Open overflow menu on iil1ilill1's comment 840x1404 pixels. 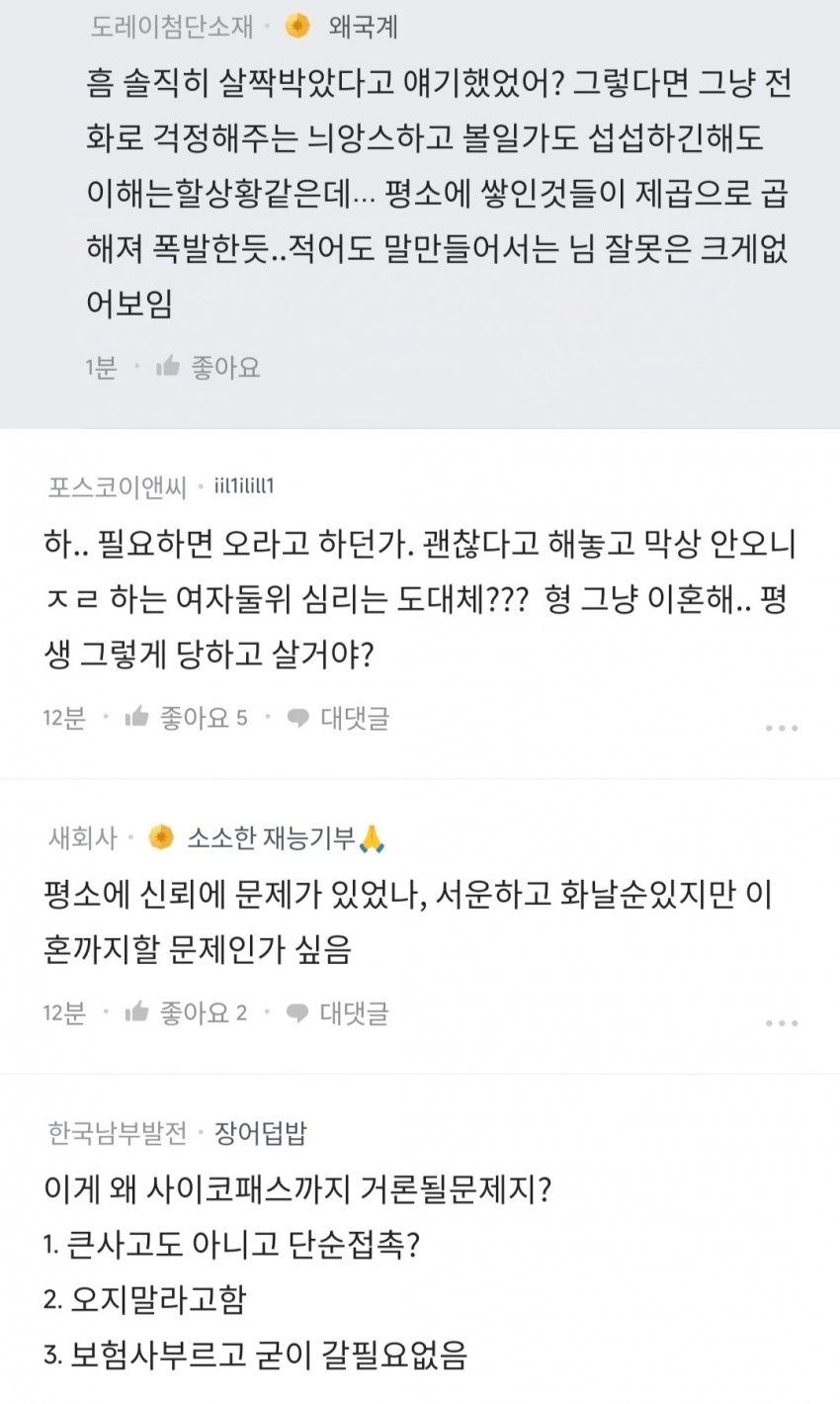click(x=781, y=729)
